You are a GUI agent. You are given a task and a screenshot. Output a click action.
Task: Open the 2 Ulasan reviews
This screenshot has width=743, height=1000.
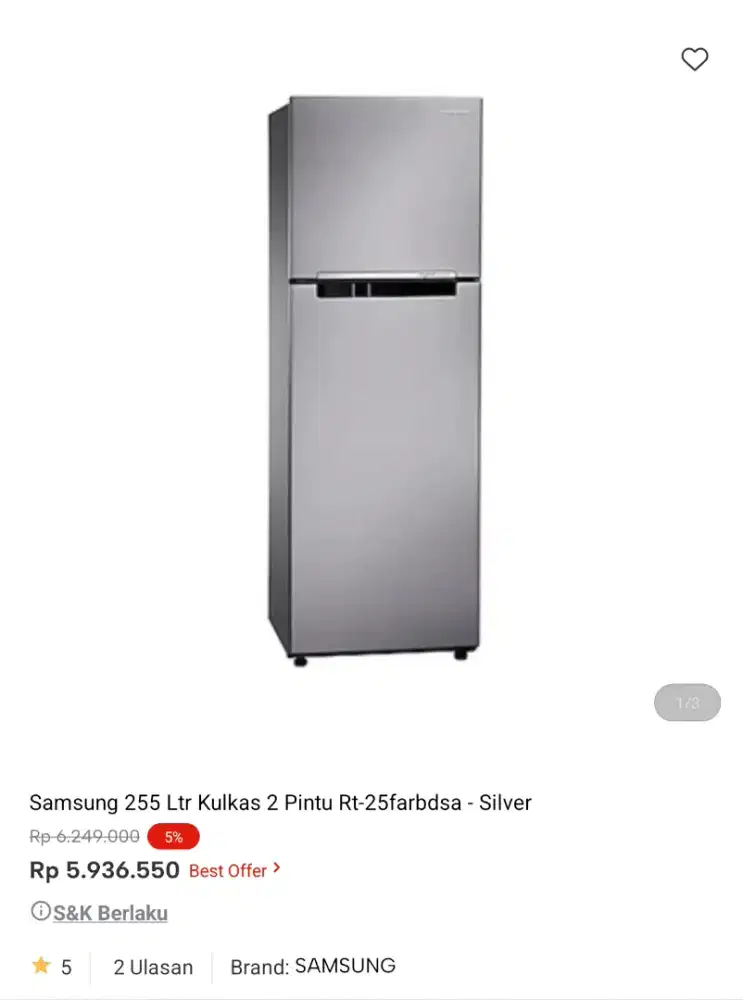coord(152,967)
